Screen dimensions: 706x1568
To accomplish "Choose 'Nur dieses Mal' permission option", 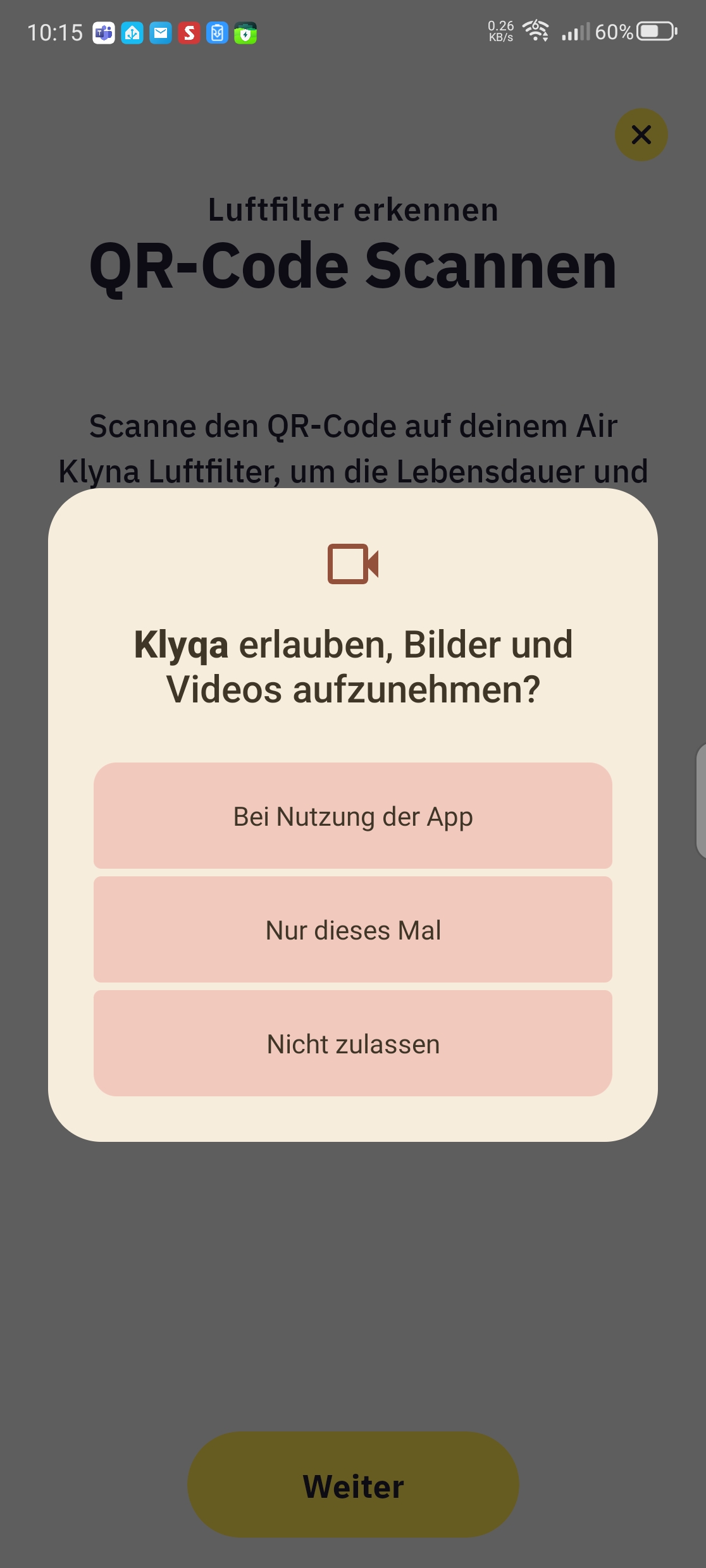I will [x=353, y=929].
